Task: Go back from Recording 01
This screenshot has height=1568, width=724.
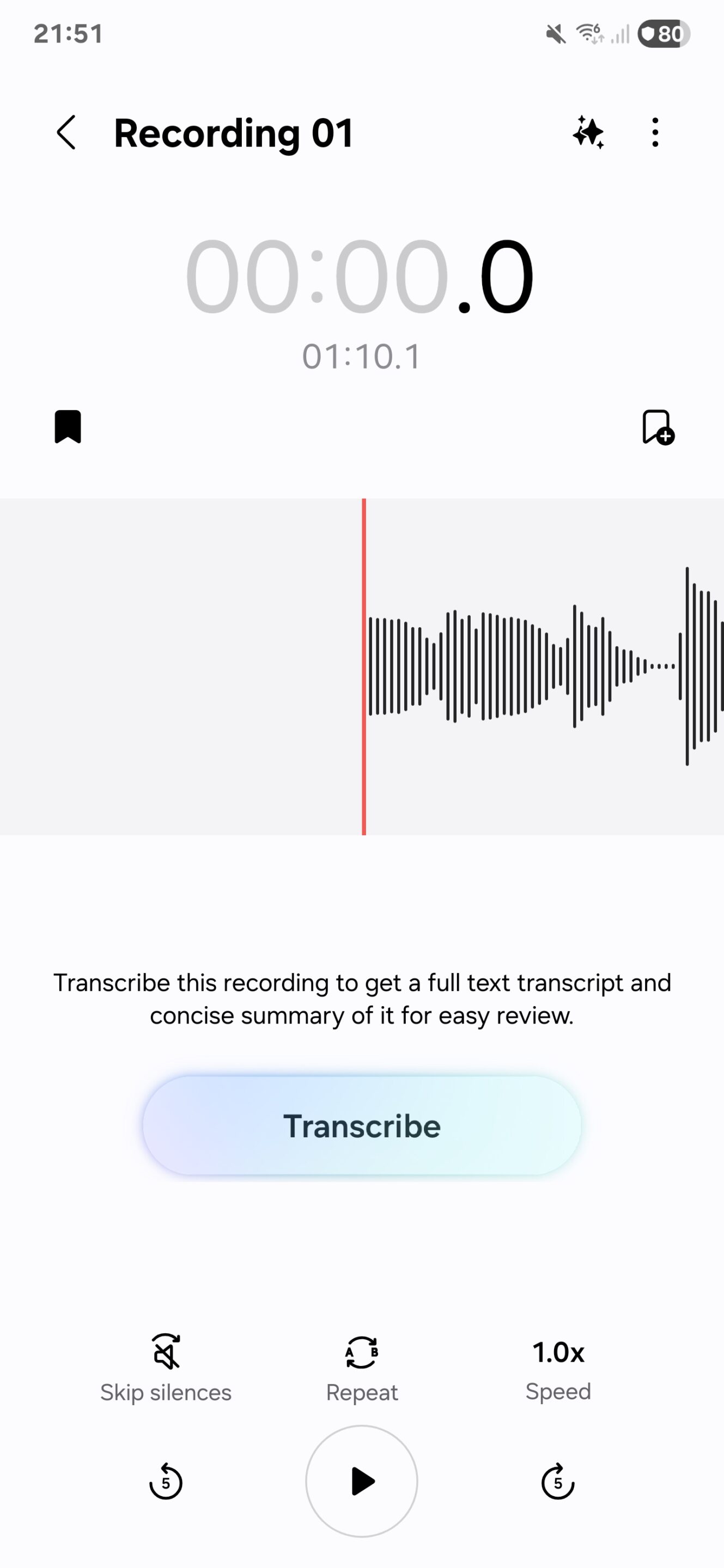Action: coord(66,132)
